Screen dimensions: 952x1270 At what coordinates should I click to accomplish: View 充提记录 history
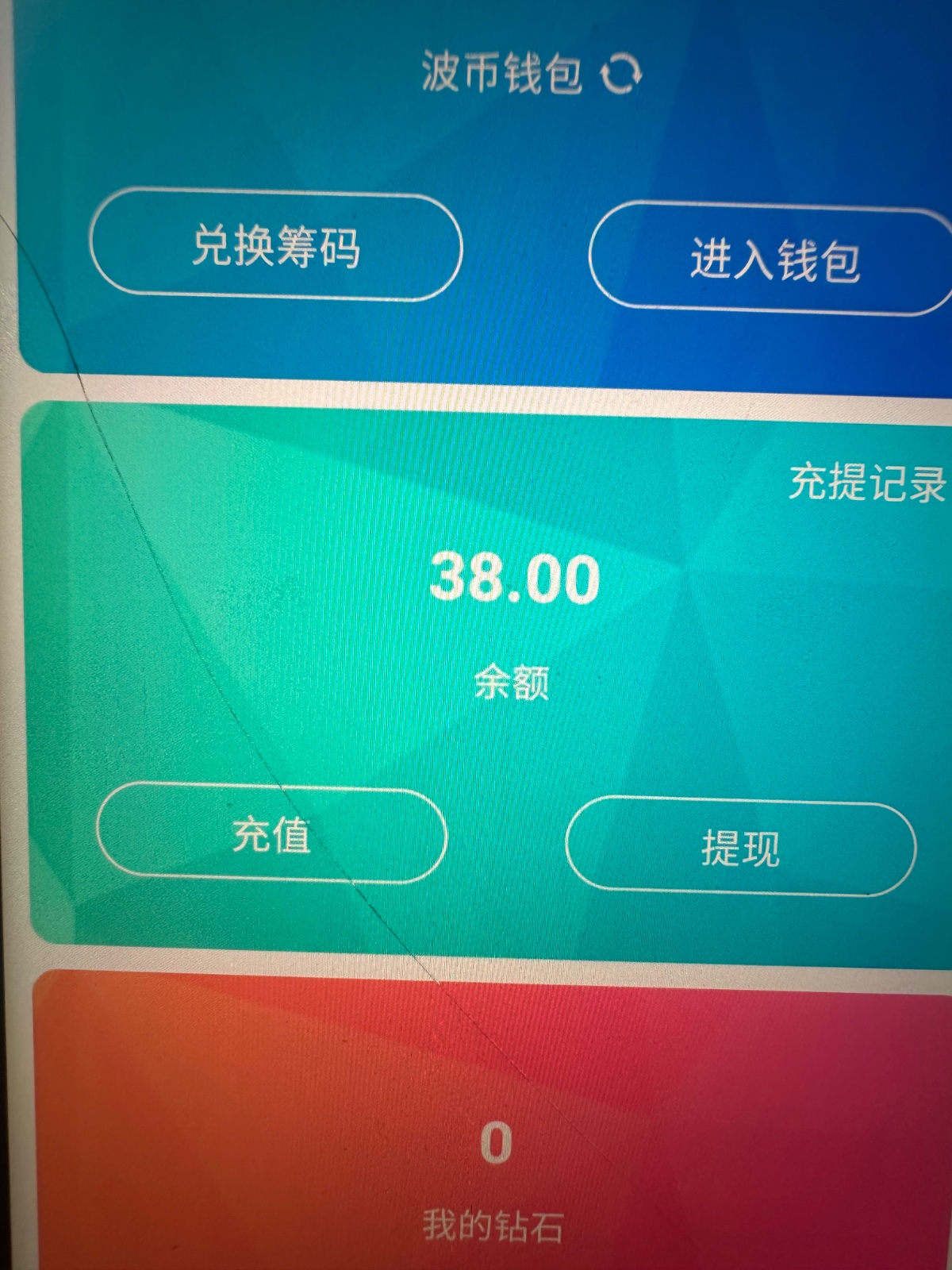click(x=867, y=482)
